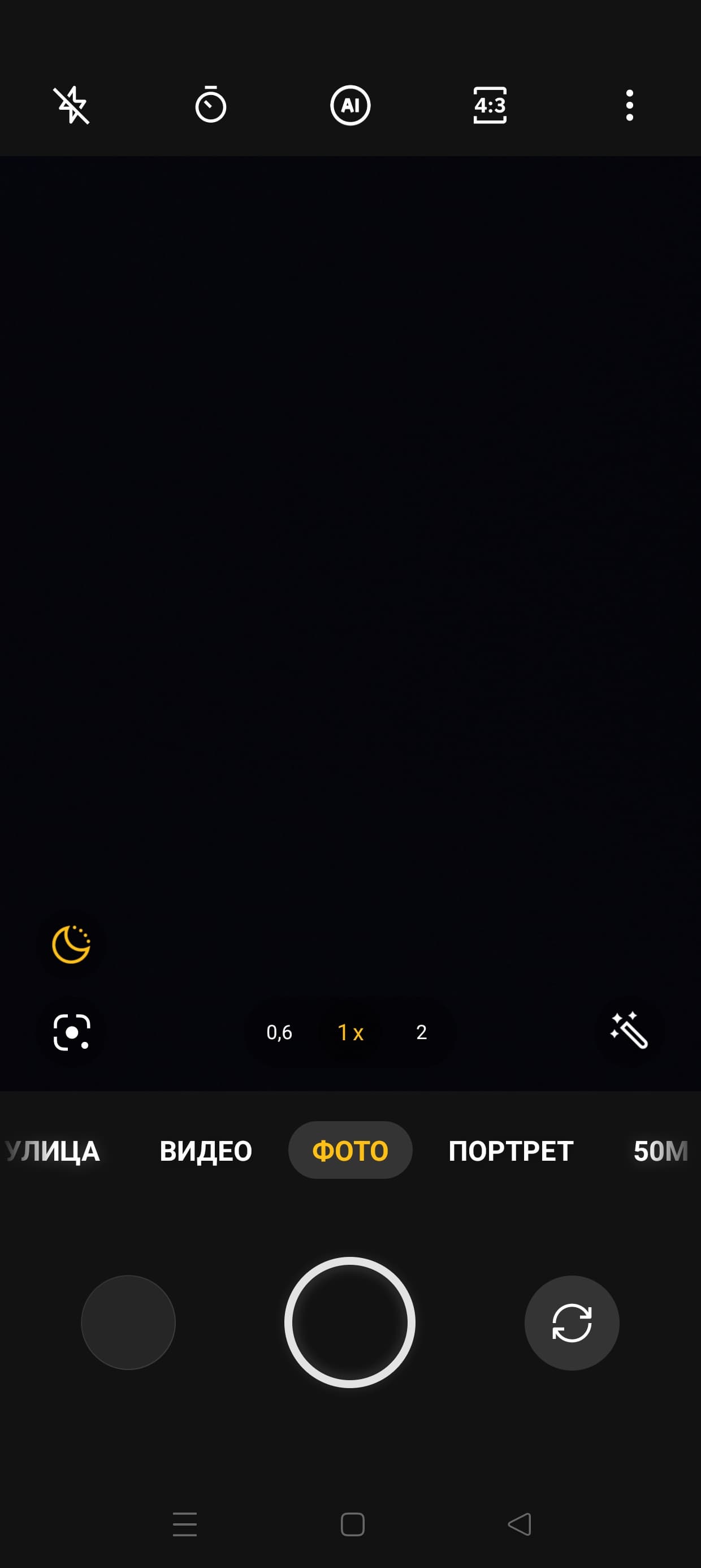
Task: Switch to ВИДЕО mode
Action: point(206,1151)
